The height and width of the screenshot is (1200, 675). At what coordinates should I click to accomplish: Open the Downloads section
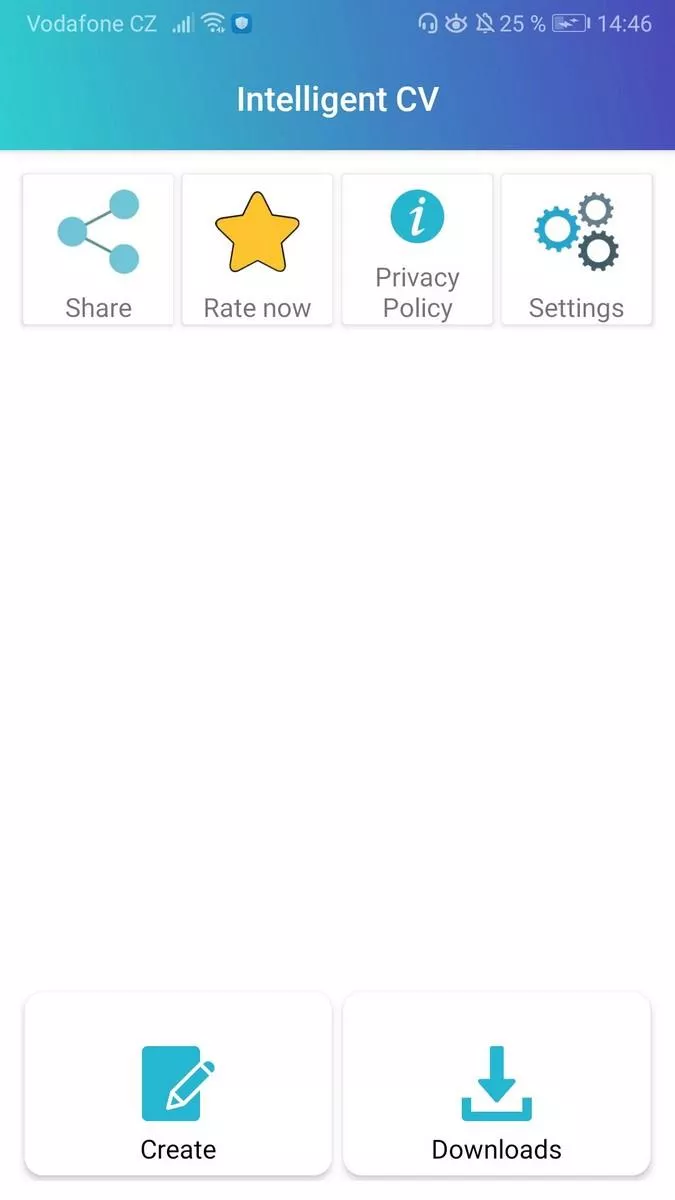[497, 1084]
